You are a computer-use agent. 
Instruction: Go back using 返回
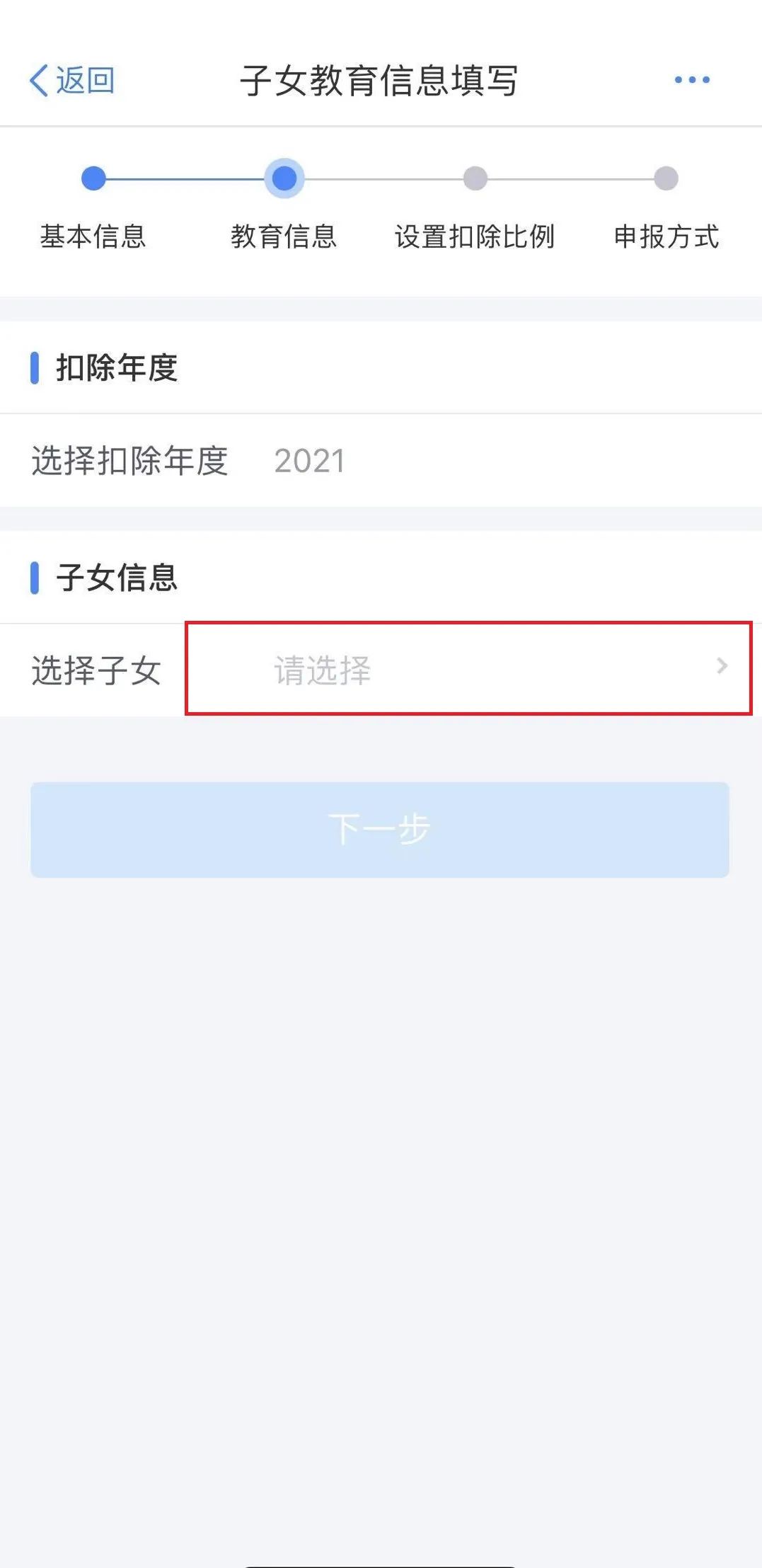coord(71,81)
